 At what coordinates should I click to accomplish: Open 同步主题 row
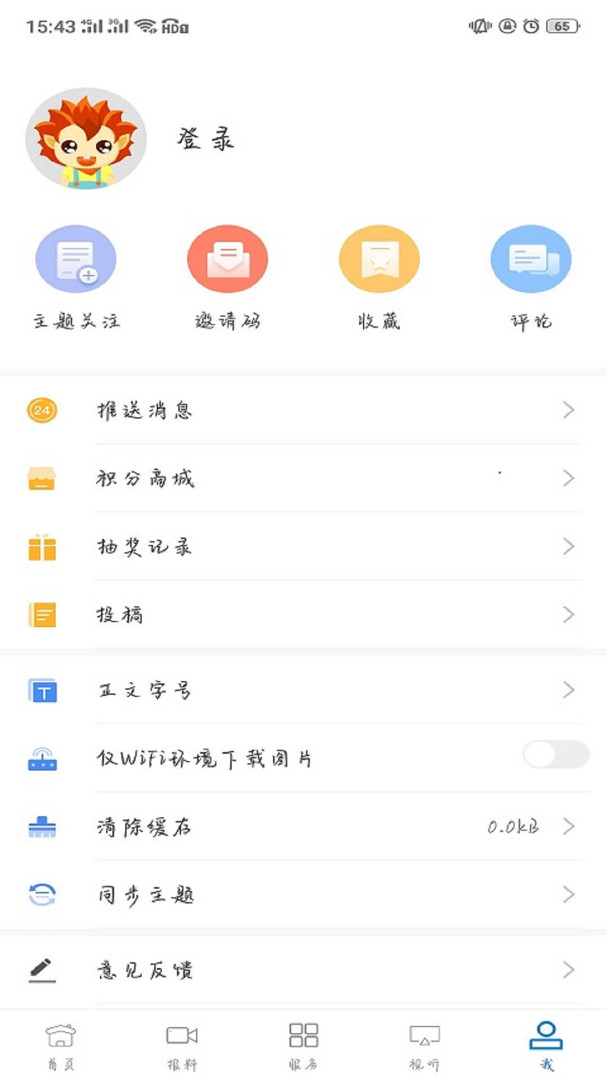coord(303,895)
